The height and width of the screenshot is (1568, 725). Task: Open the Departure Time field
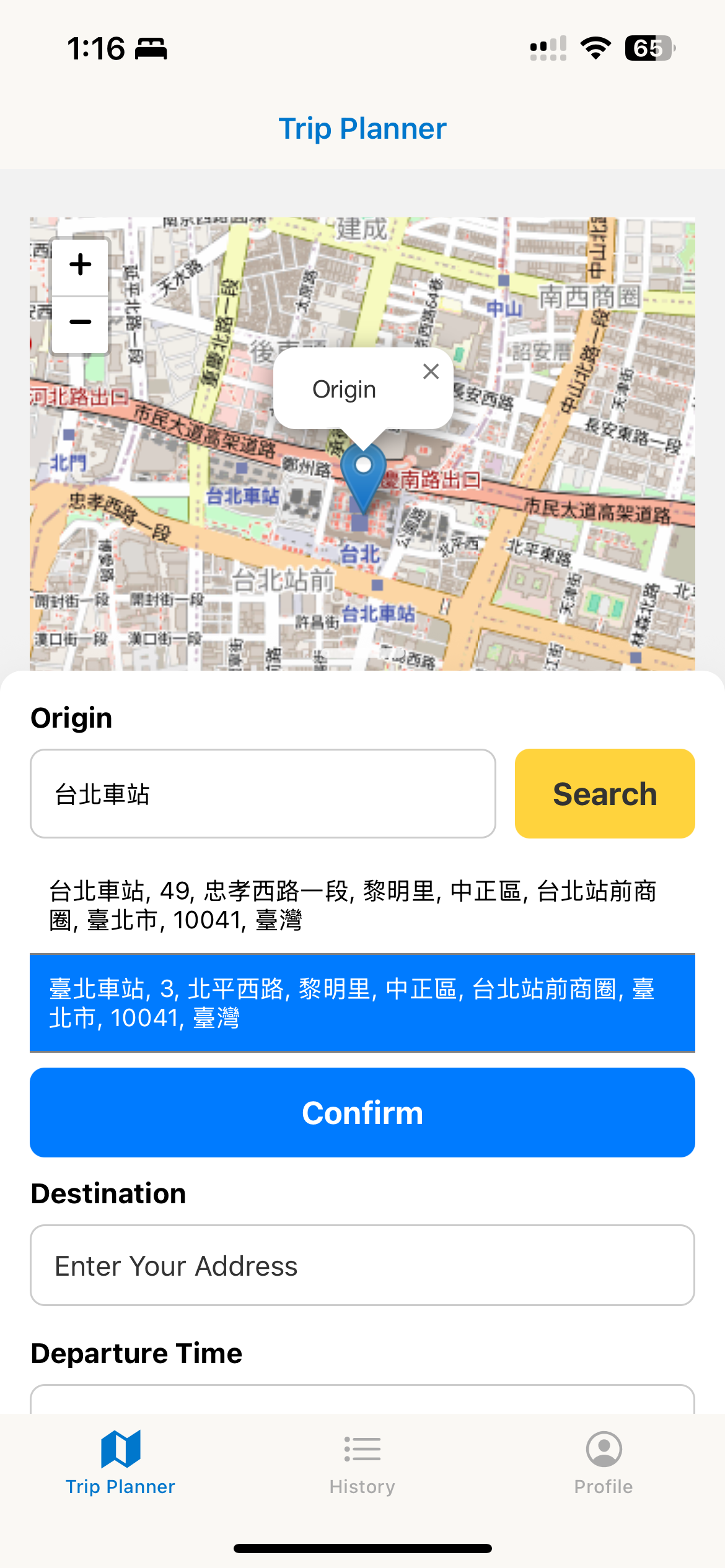pyautogui.click(x=362, y=1400)
